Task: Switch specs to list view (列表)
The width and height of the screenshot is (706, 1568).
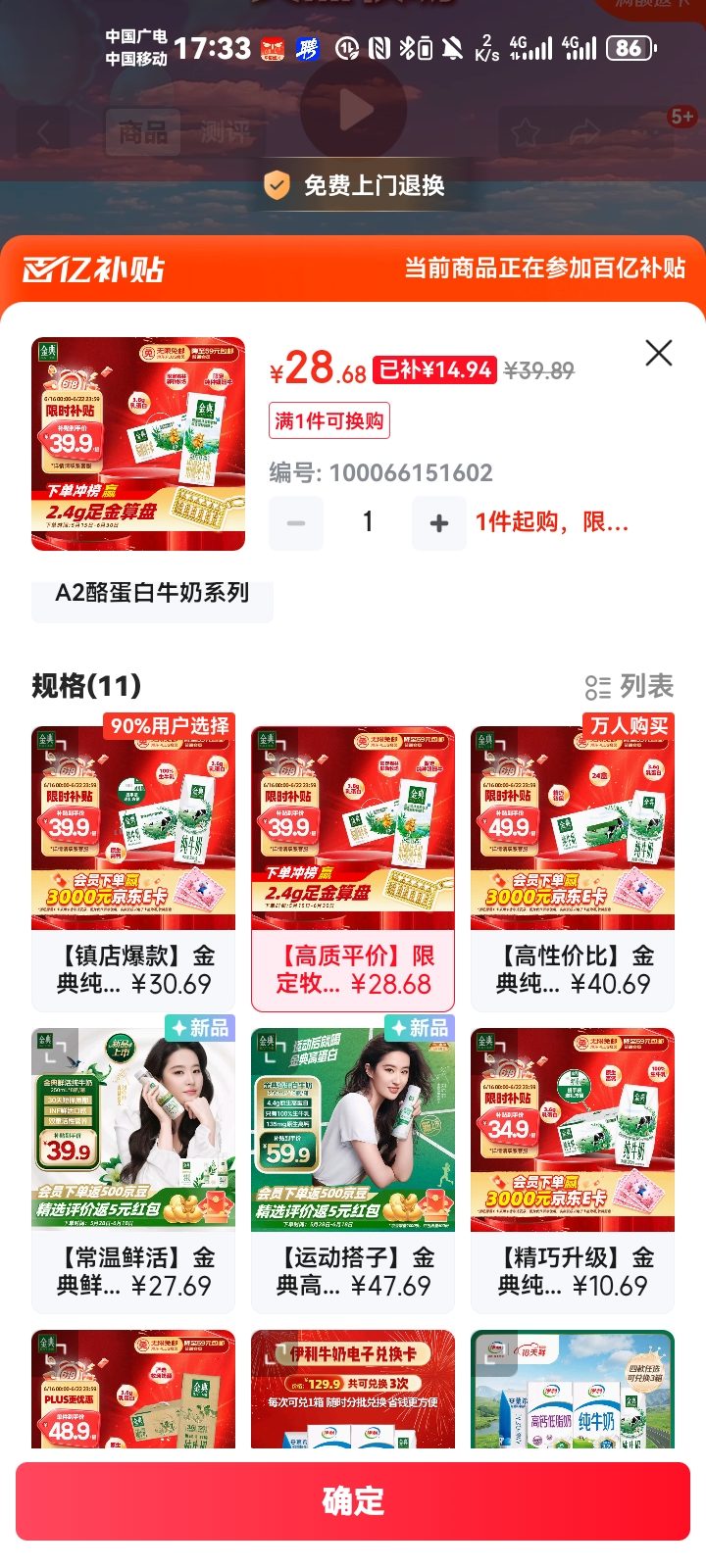Action: point(630,686)
